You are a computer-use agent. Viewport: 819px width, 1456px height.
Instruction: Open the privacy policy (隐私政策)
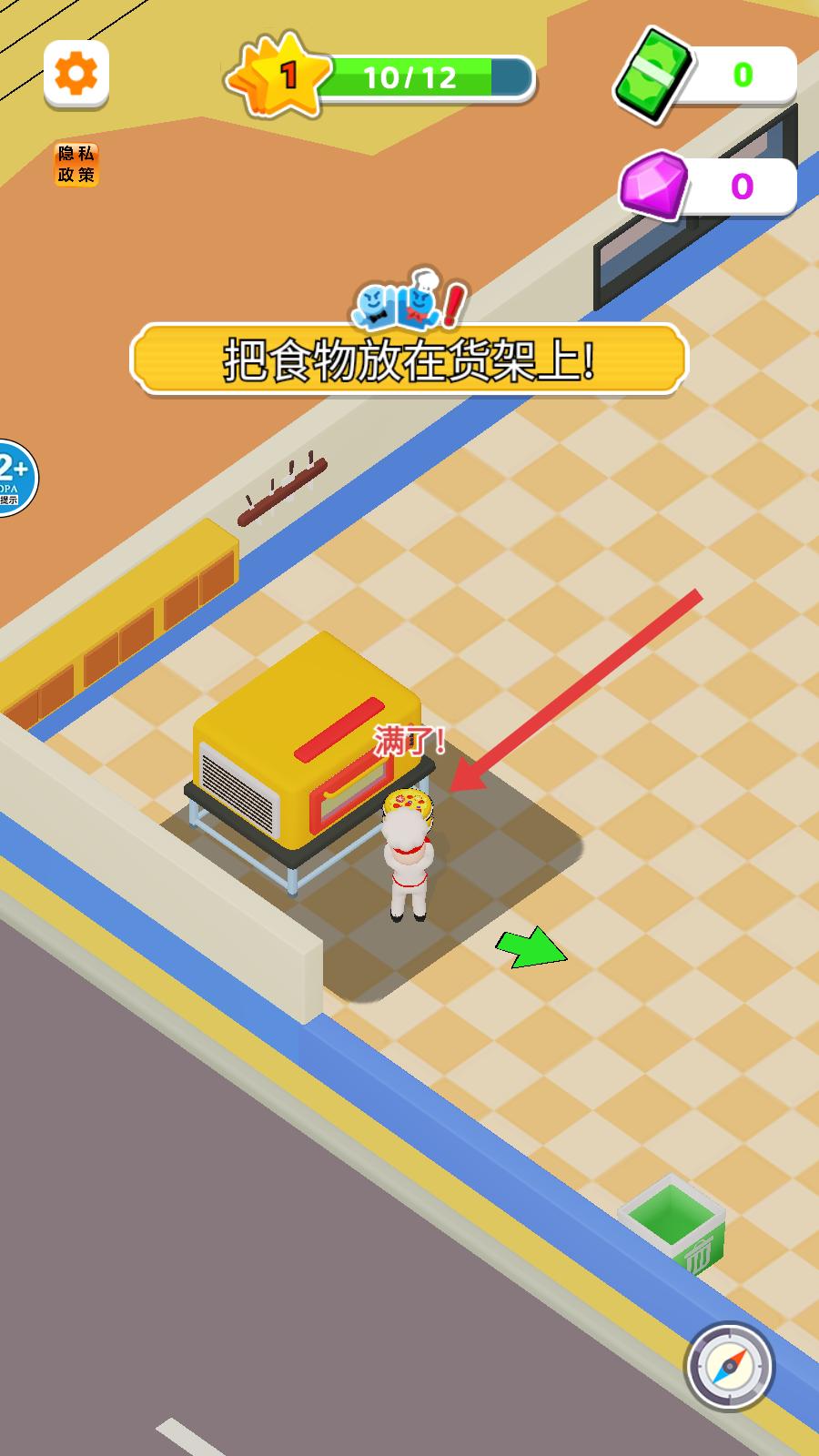(x=76, y=165)
